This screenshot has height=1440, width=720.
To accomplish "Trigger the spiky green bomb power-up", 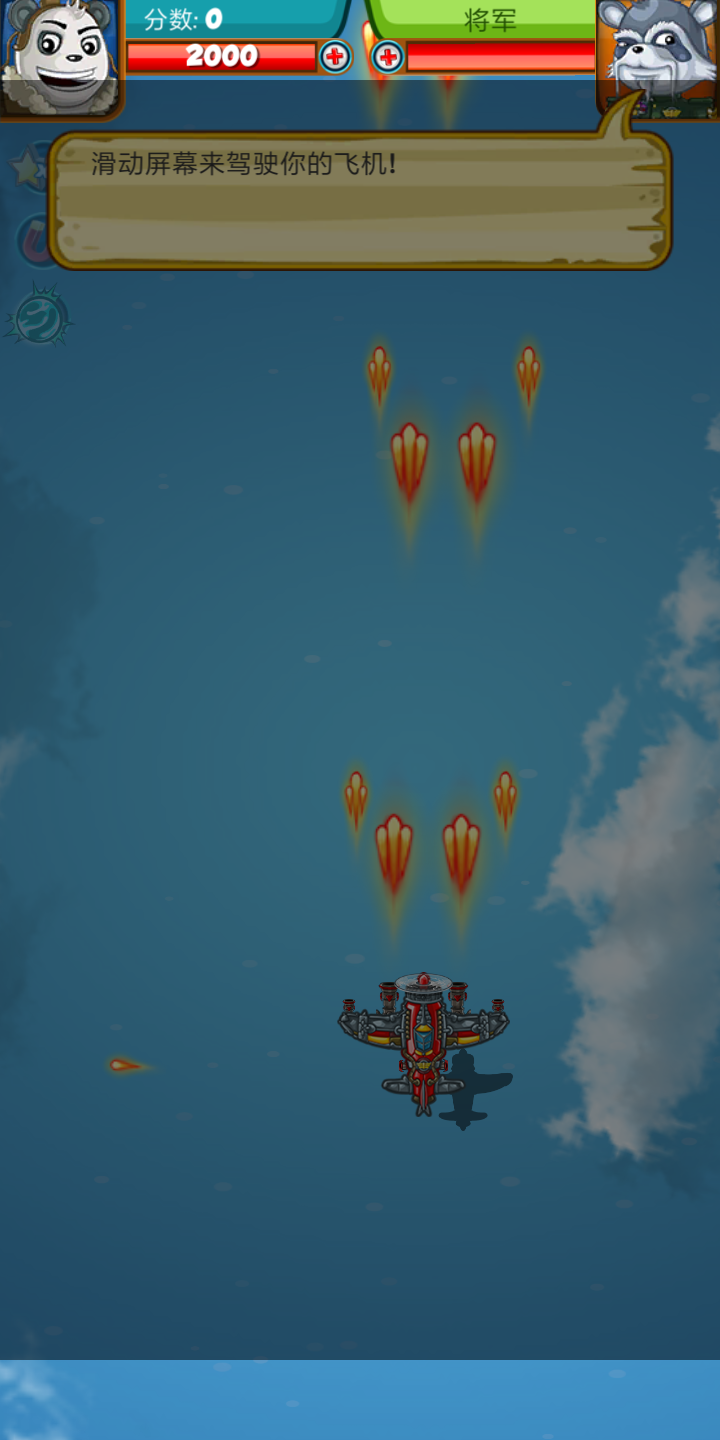I will pos(40,319).
